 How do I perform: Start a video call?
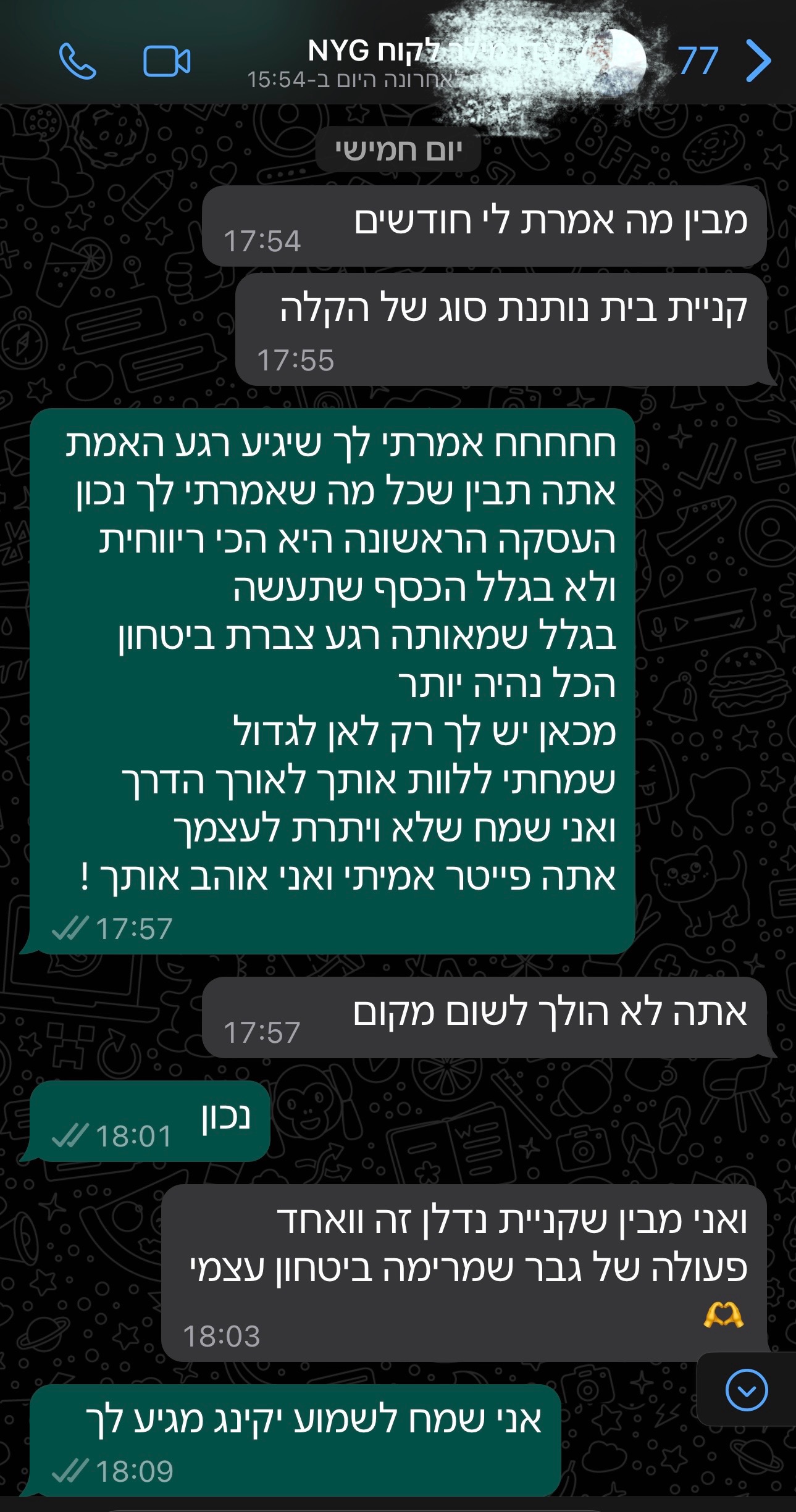(x=167, y=61)
